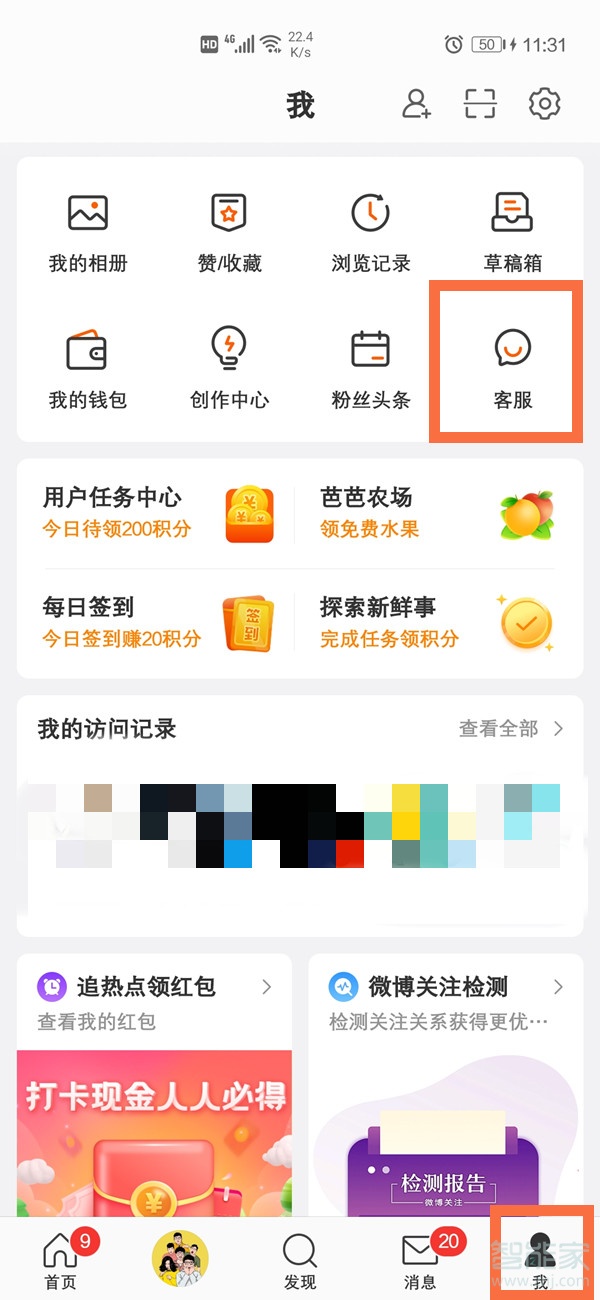Open 草稿箱 drafts box
This screenshot has width=600, height=1300.
(512, 233)
